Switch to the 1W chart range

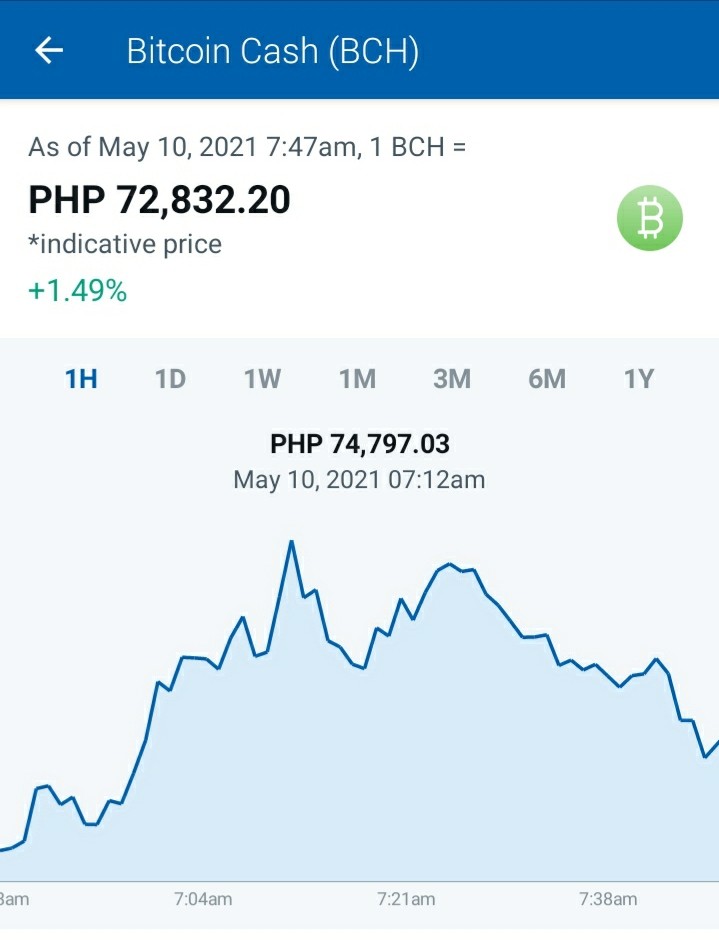click(x=262, y=379)
